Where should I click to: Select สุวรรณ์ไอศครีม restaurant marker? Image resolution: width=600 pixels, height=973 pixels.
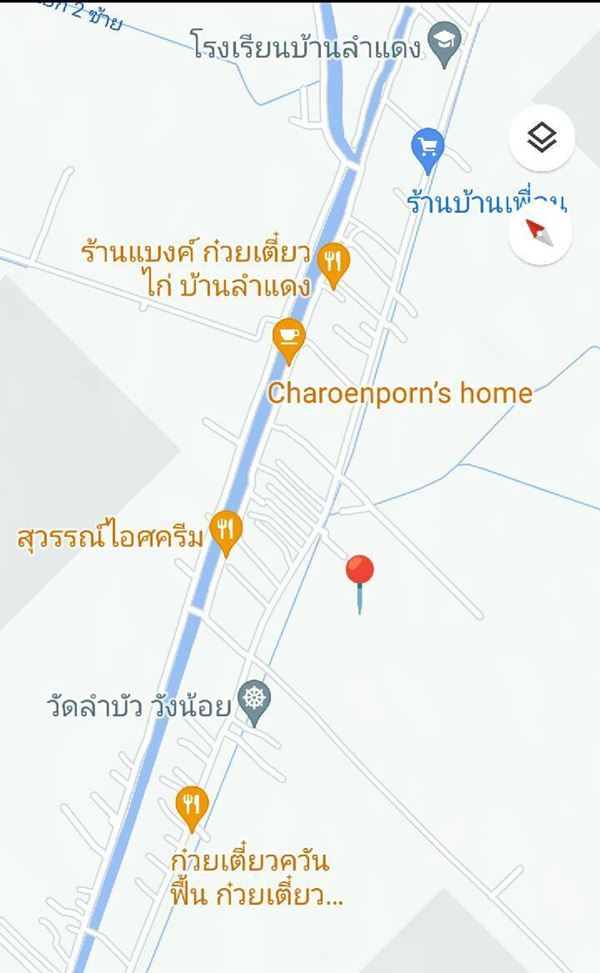click(x=226, y=533)
